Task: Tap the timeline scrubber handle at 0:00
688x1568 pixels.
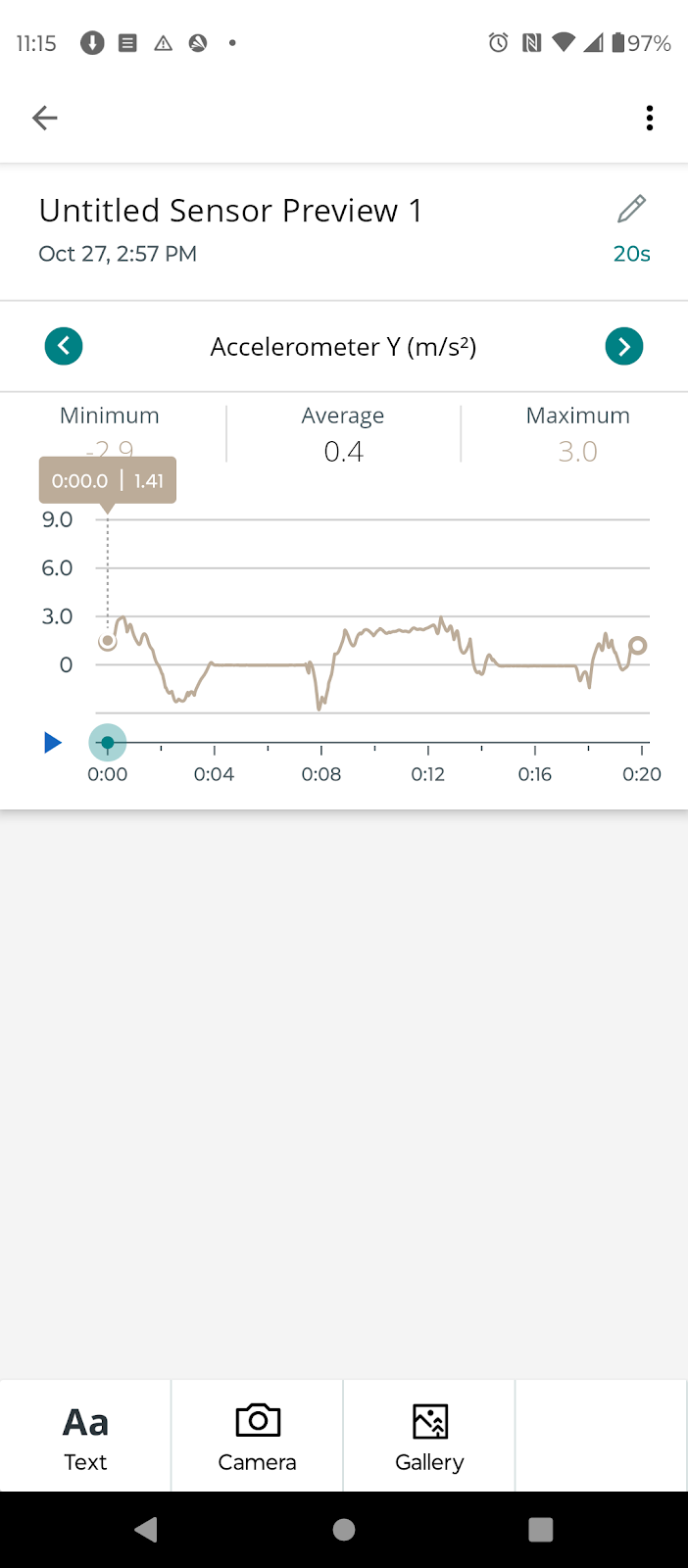Action: 108,743
